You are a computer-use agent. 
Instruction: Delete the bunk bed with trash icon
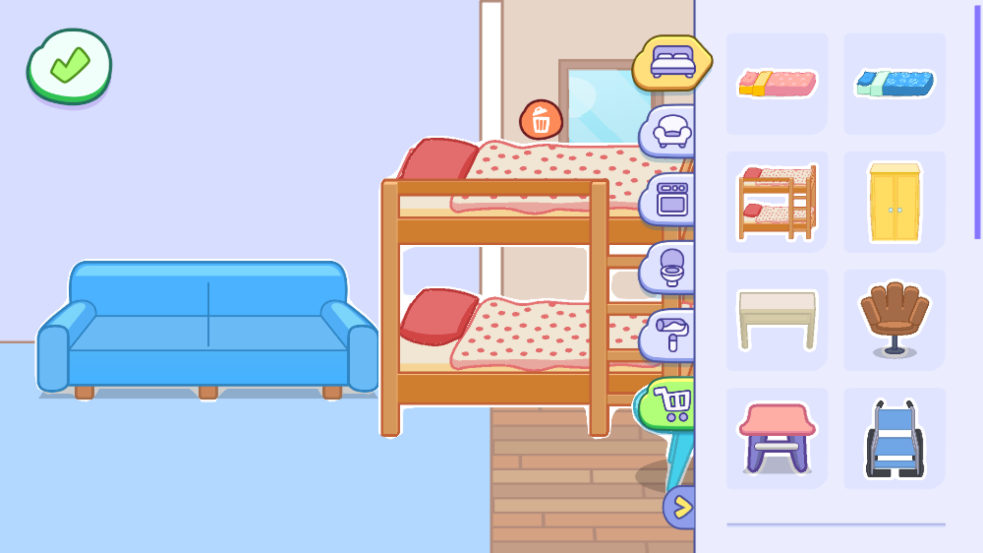tap(541, 121)
